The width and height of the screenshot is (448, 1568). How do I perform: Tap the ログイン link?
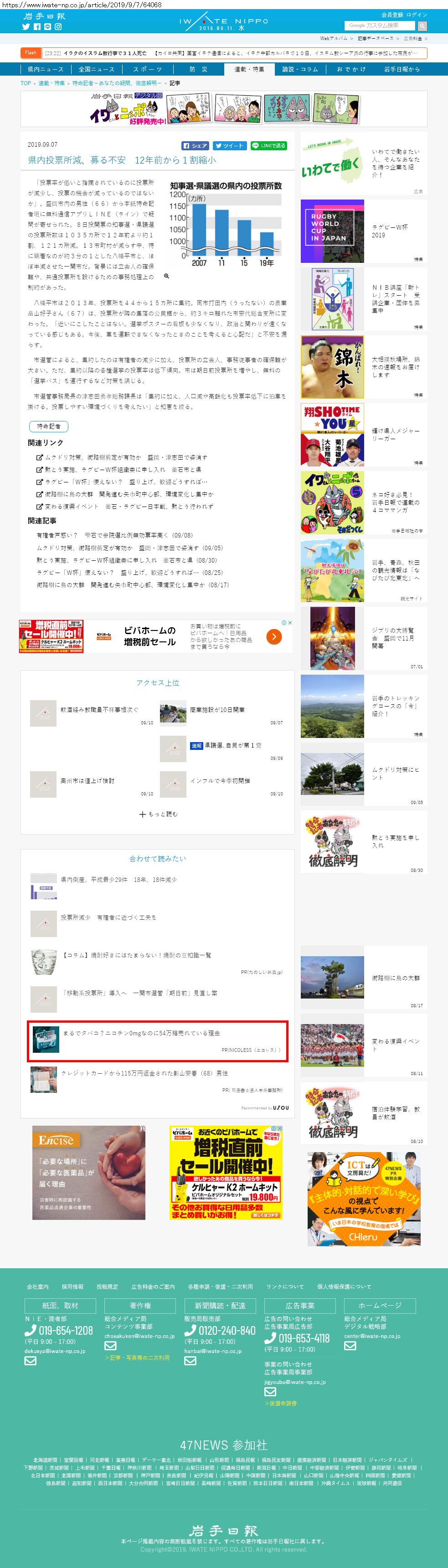[x=417, y=15]
